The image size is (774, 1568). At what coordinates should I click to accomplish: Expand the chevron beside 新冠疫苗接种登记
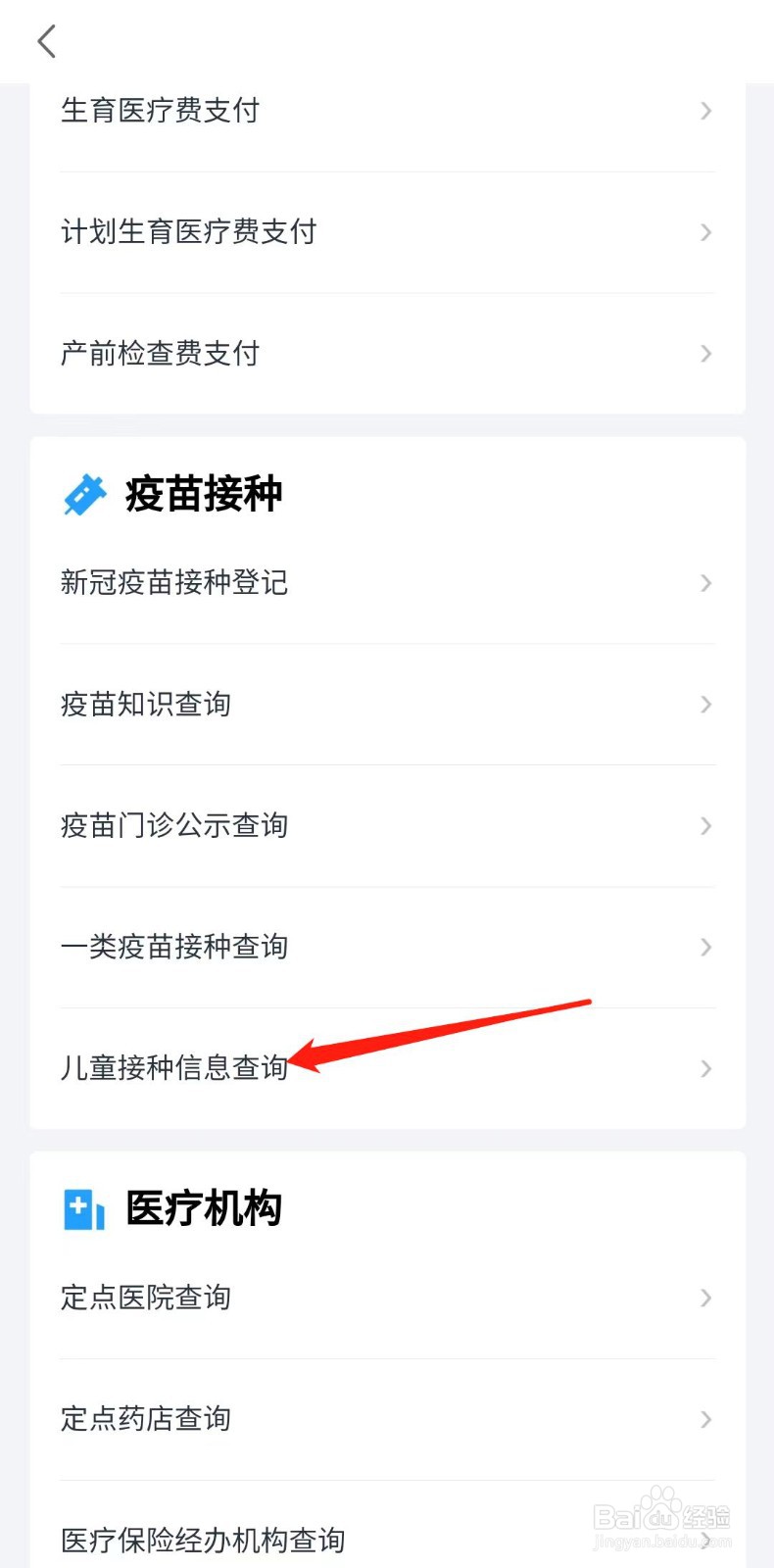click(704, 583)
